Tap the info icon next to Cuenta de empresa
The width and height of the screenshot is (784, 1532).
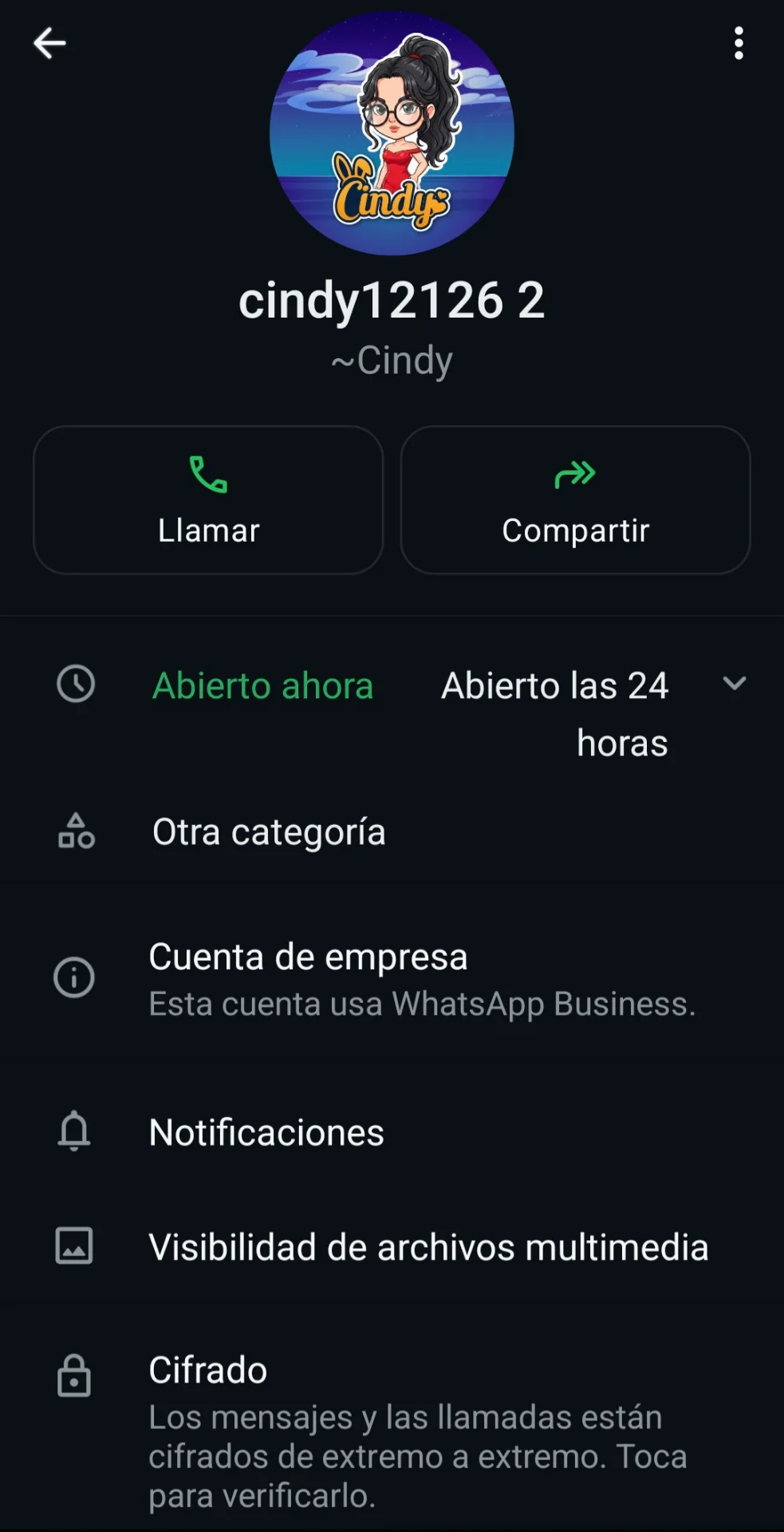coord(73,977)
